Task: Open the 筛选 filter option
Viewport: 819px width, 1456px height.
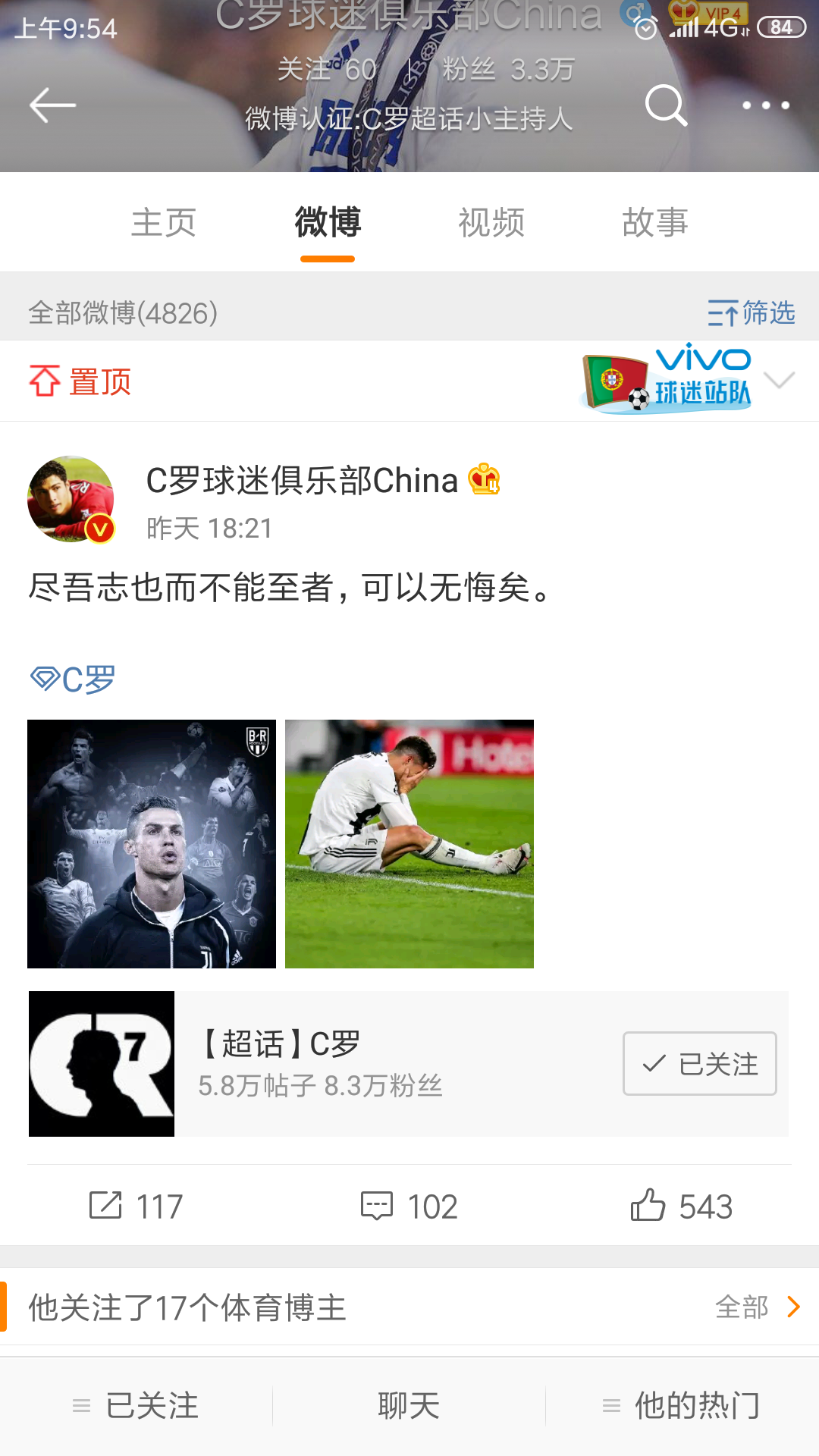Action: (751, 312)
